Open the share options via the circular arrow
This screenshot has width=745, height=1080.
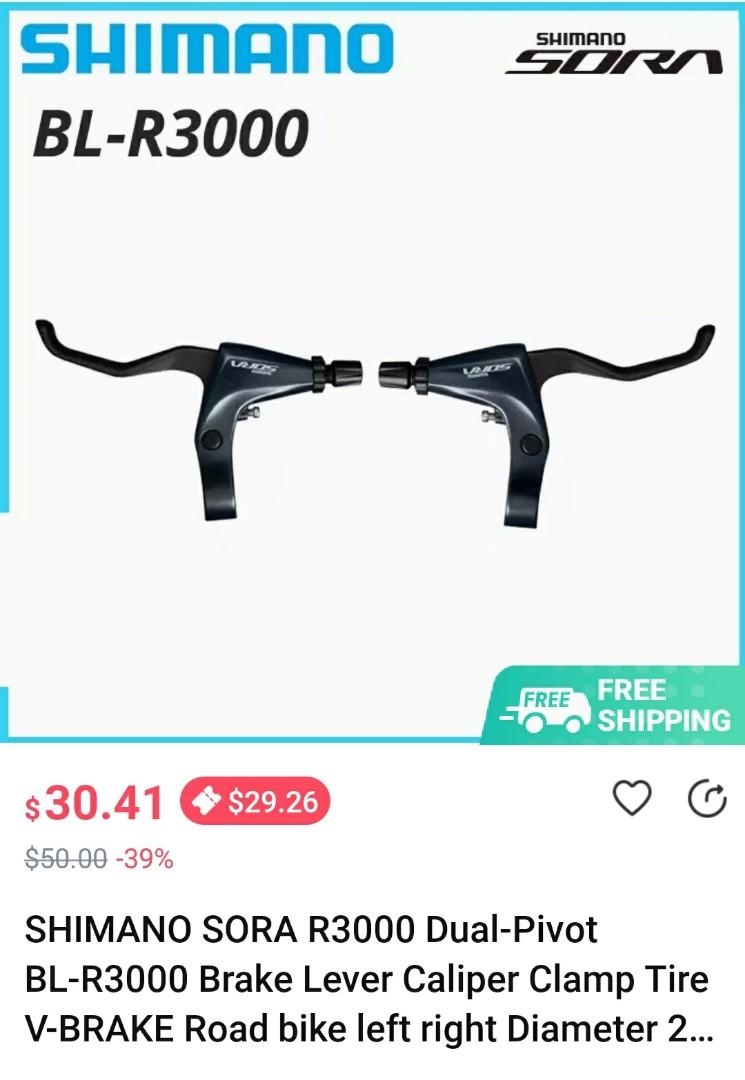[708, 798]
